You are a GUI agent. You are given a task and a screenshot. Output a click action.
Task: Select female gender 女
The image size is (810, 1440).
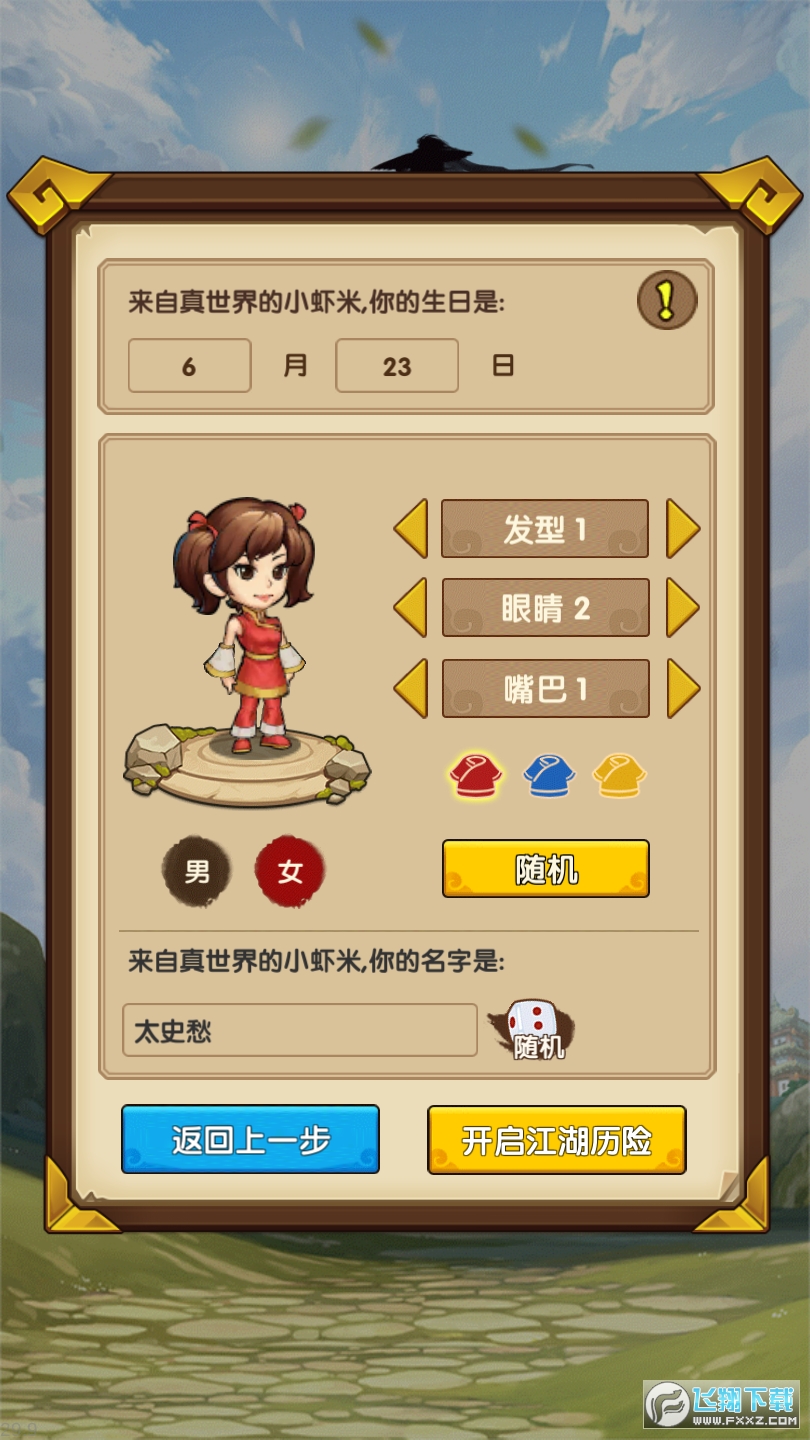290,872
